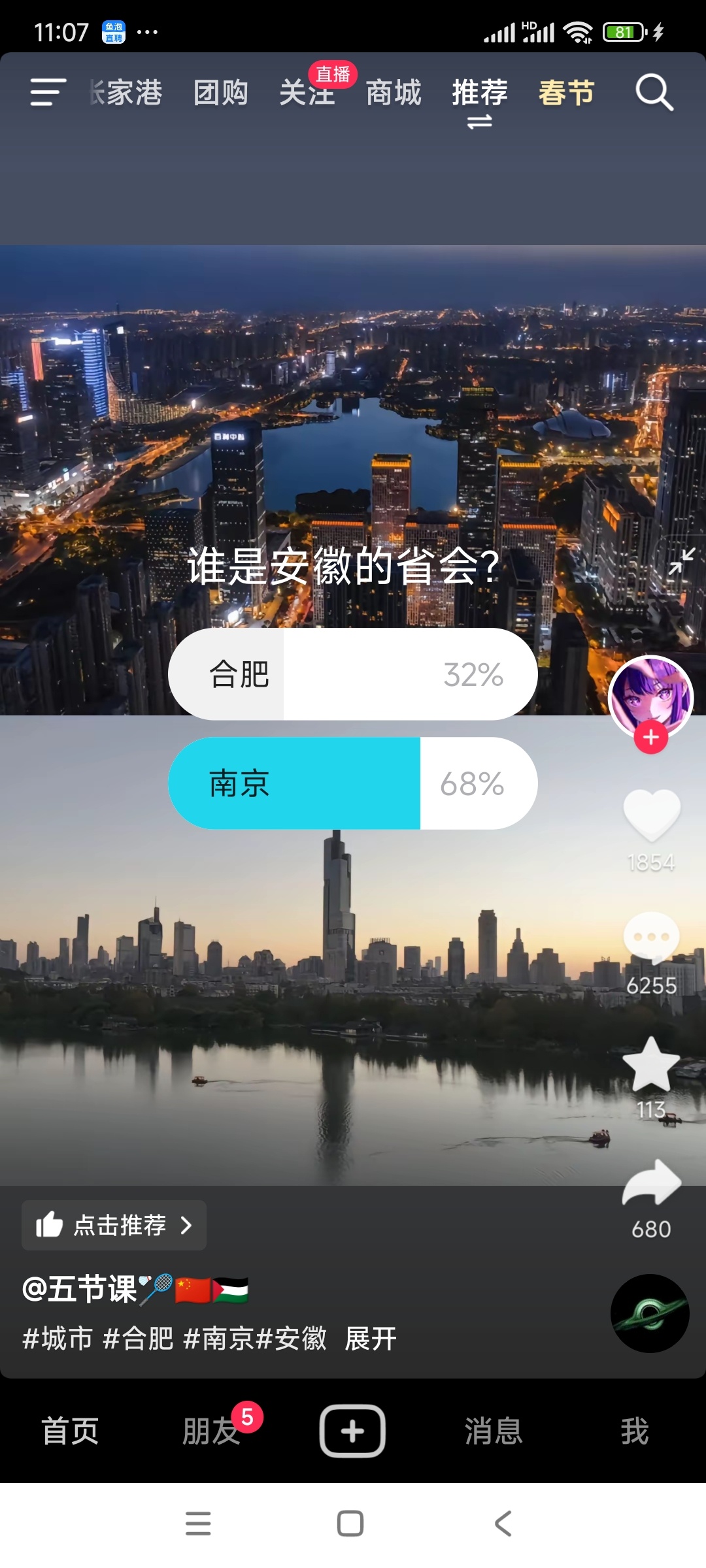Image resolution: width=706 pixels, height=1568 pixels.
Task: Open the side menu button
Action: point(48,92)
